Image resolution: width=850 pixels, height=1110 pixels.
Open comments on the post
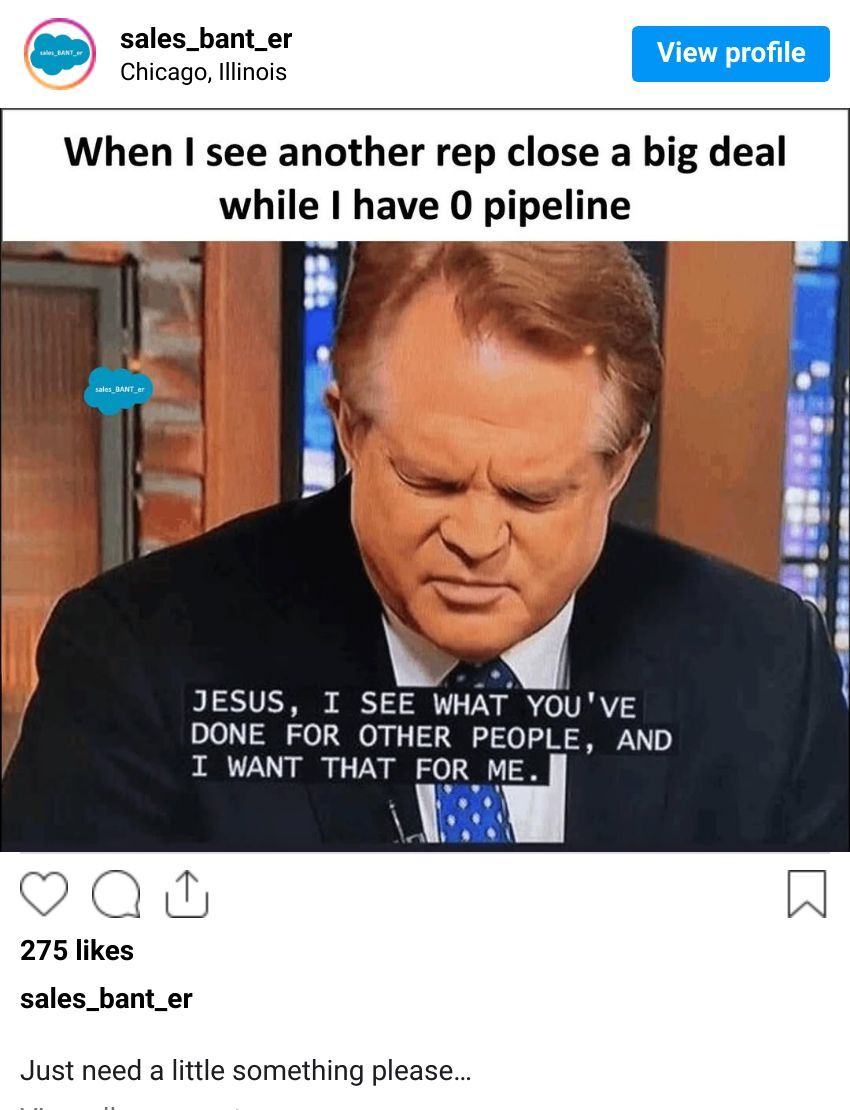click(116, 893)
